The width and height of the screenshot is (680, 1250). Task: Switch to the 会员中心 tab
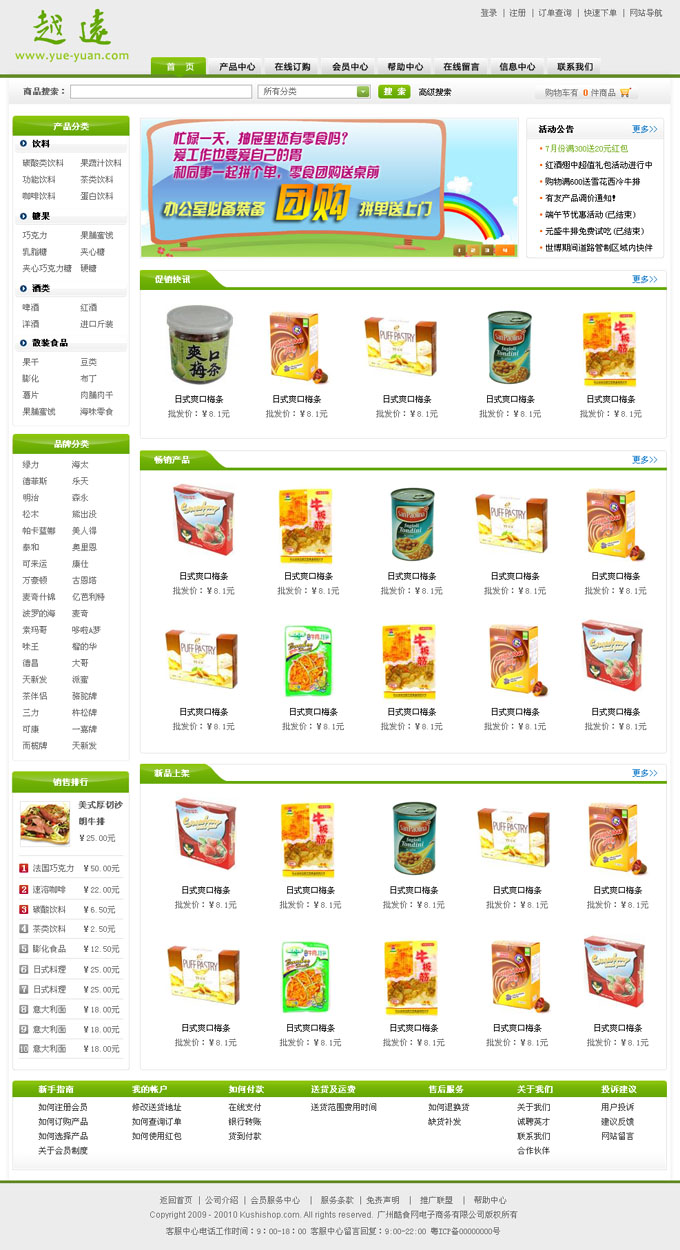pyautogui.click(x=350, y=67)
